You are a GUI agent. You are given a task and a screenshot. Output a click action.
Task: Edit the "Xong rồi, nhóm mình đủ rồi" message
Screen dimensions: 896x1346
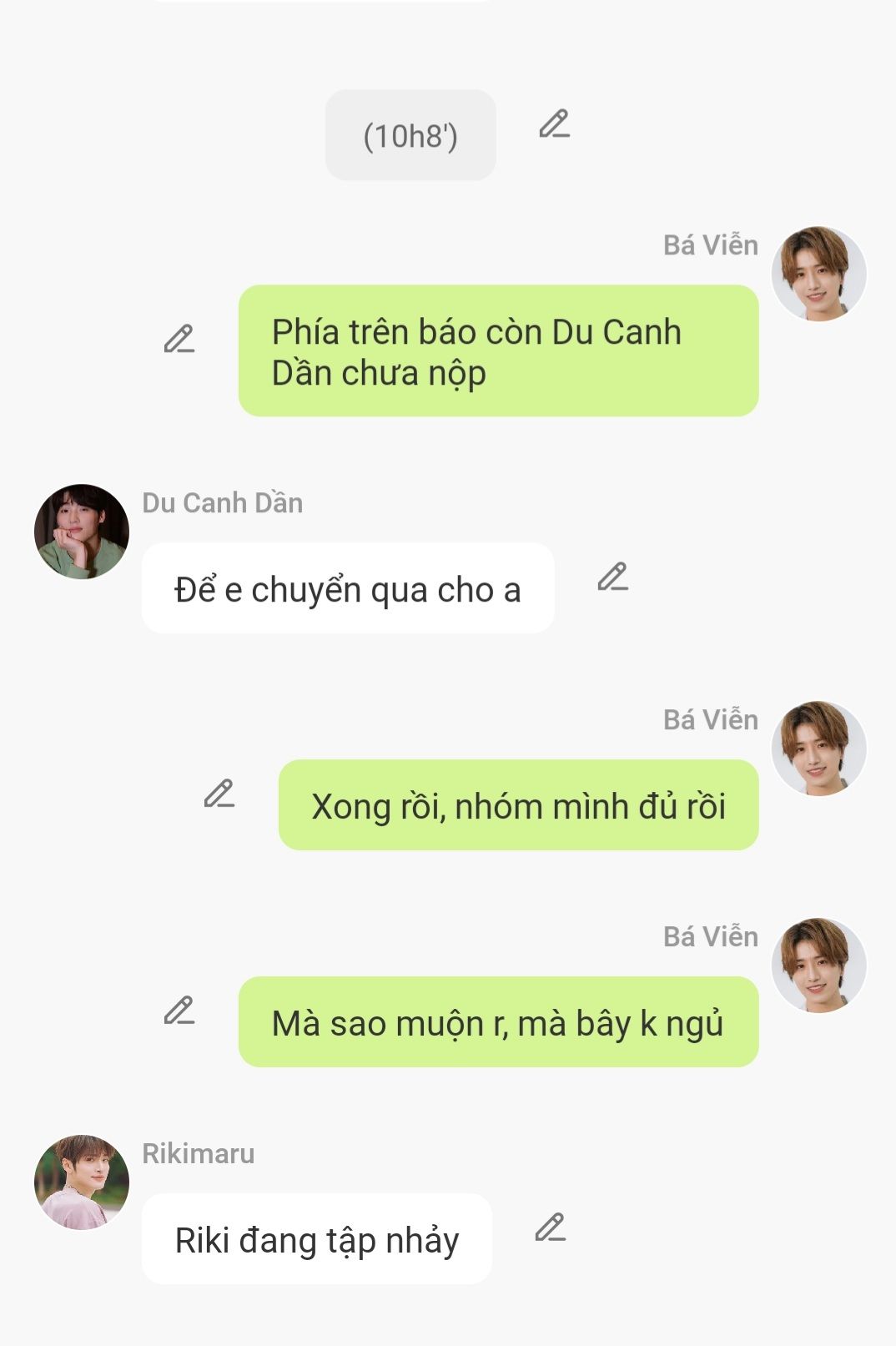pyautogui.click(x=219, y=794)
